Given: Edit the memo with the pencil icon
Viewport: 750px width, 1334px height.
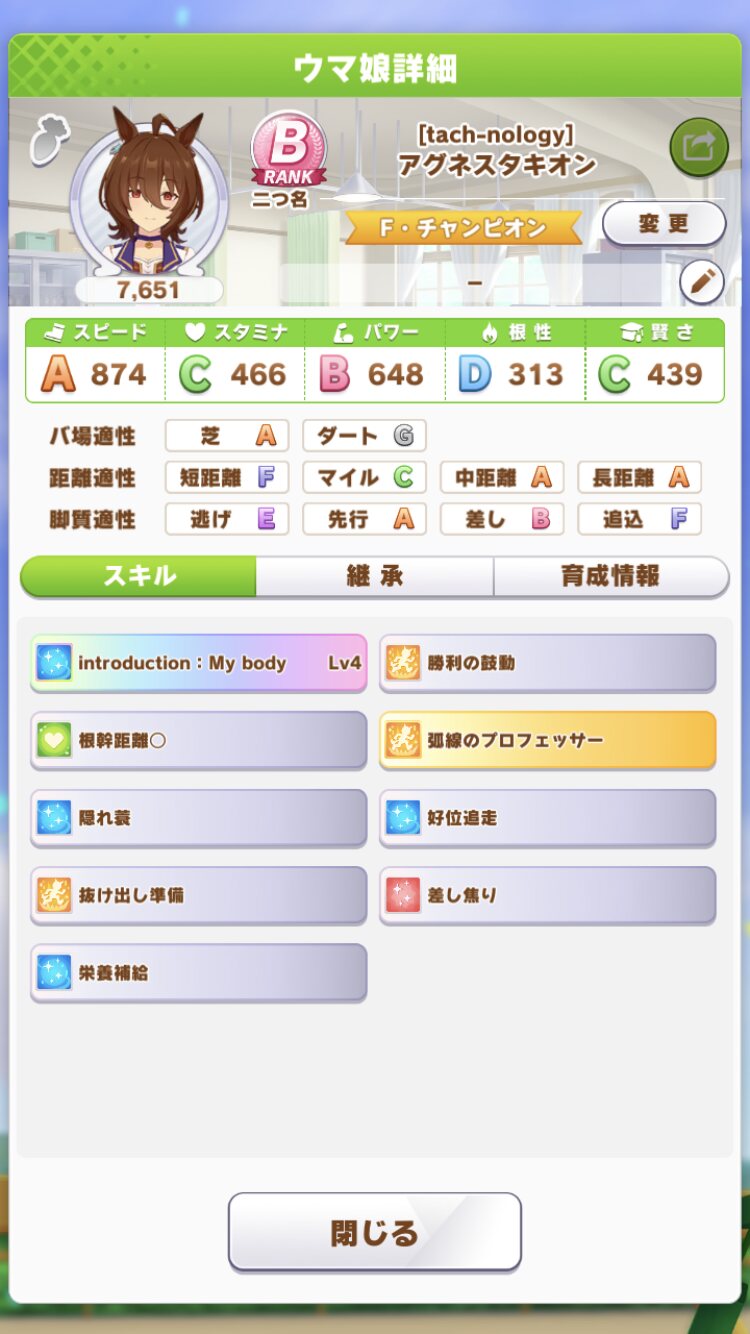Looking at the screenshot, I should coord(702,283).
